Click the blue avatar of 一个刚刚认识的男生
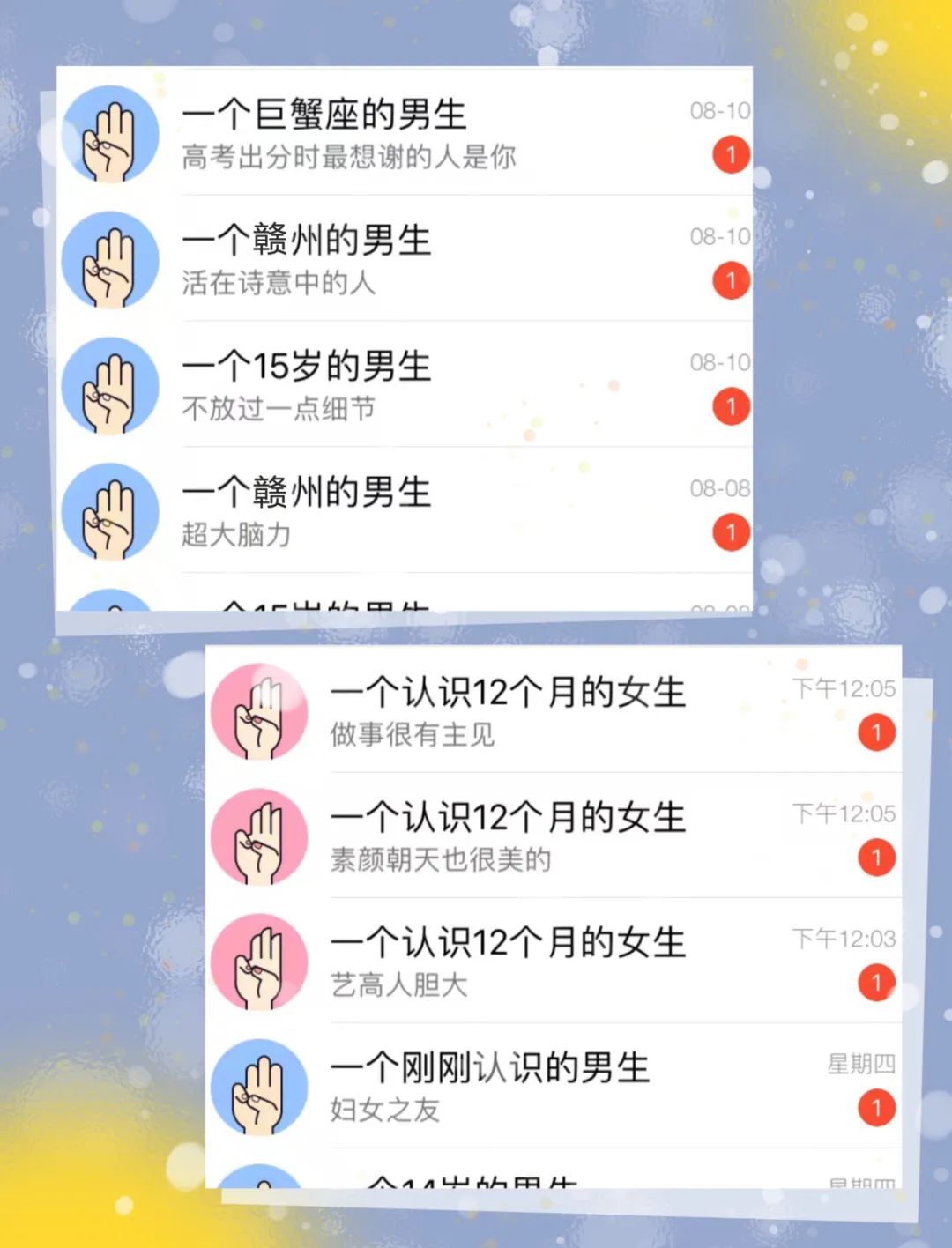This screenshot has height=1248, width=952. 260,1087
